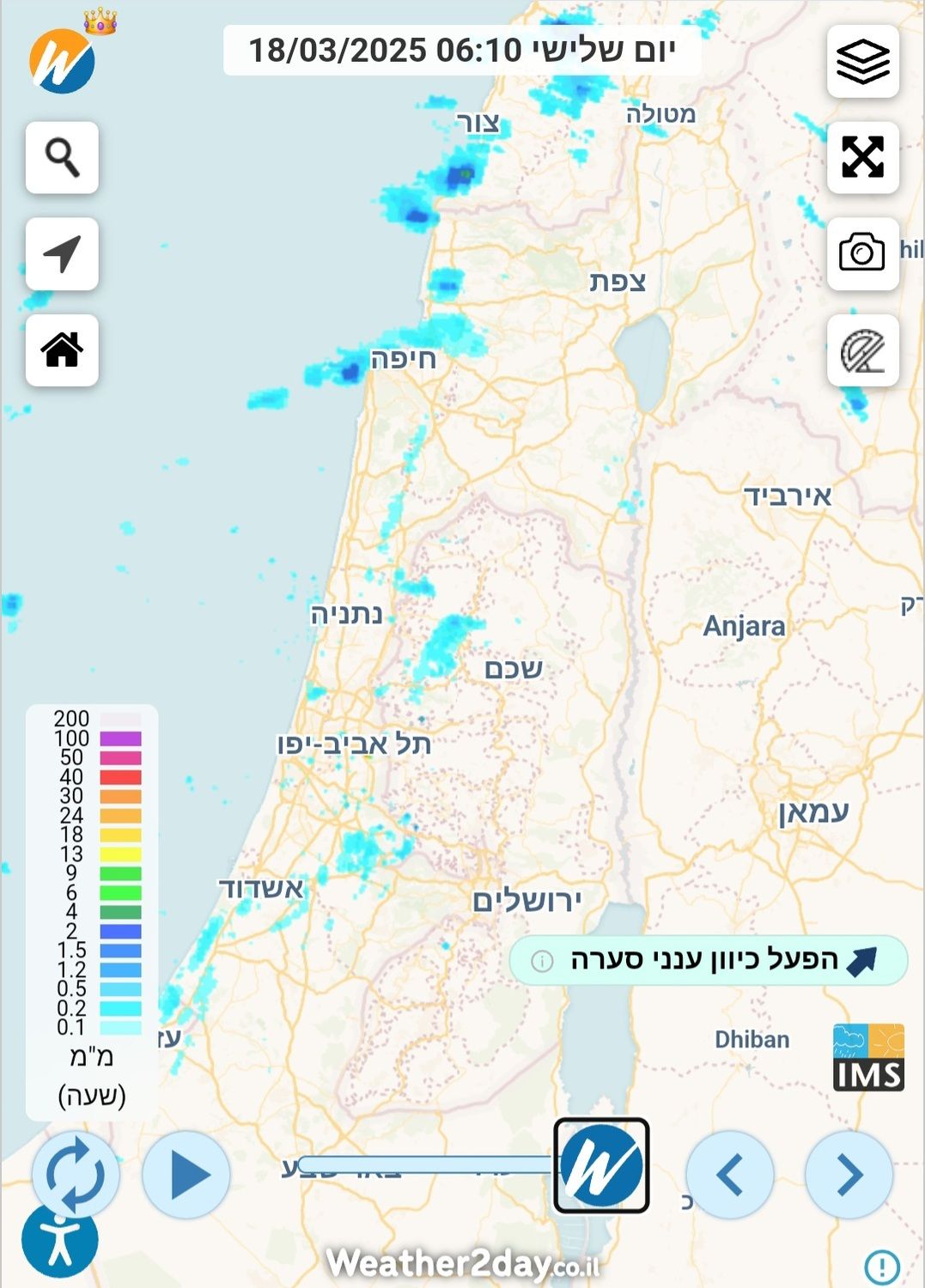Expand the map to fullscreen

point(862,157)
